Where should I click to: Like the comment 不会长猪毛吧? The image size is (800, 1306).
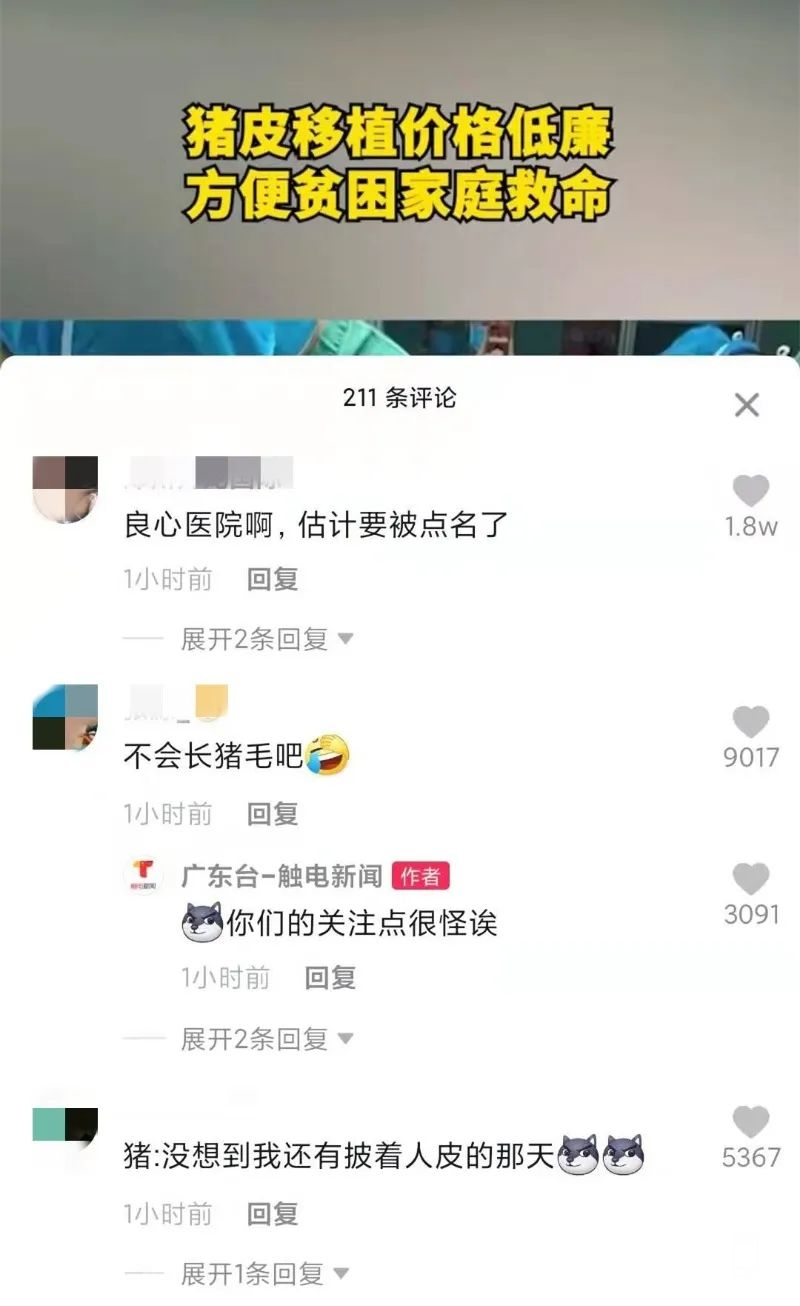751,722
